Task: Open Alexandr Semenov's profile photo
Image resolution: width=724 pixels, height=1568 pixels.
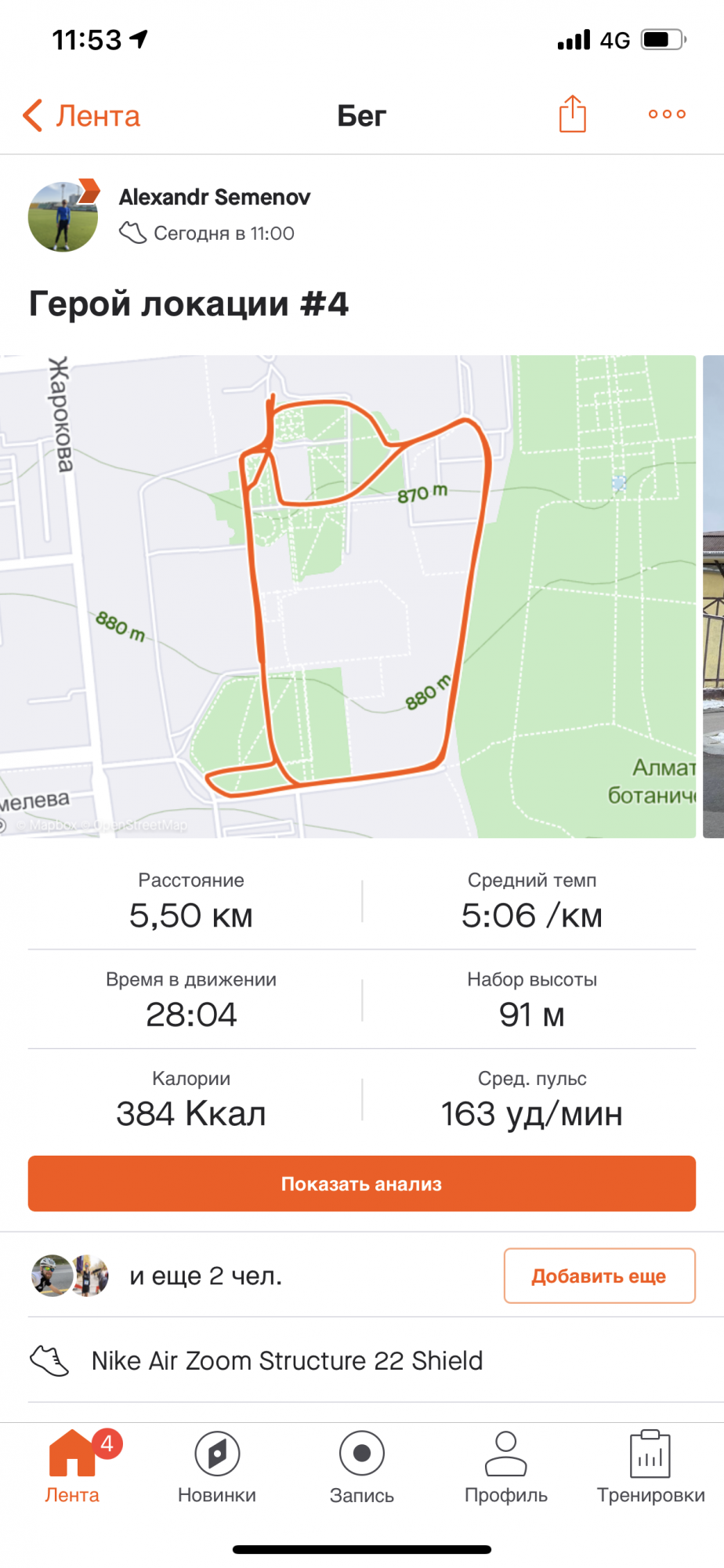Action: [x=63, y=217]
